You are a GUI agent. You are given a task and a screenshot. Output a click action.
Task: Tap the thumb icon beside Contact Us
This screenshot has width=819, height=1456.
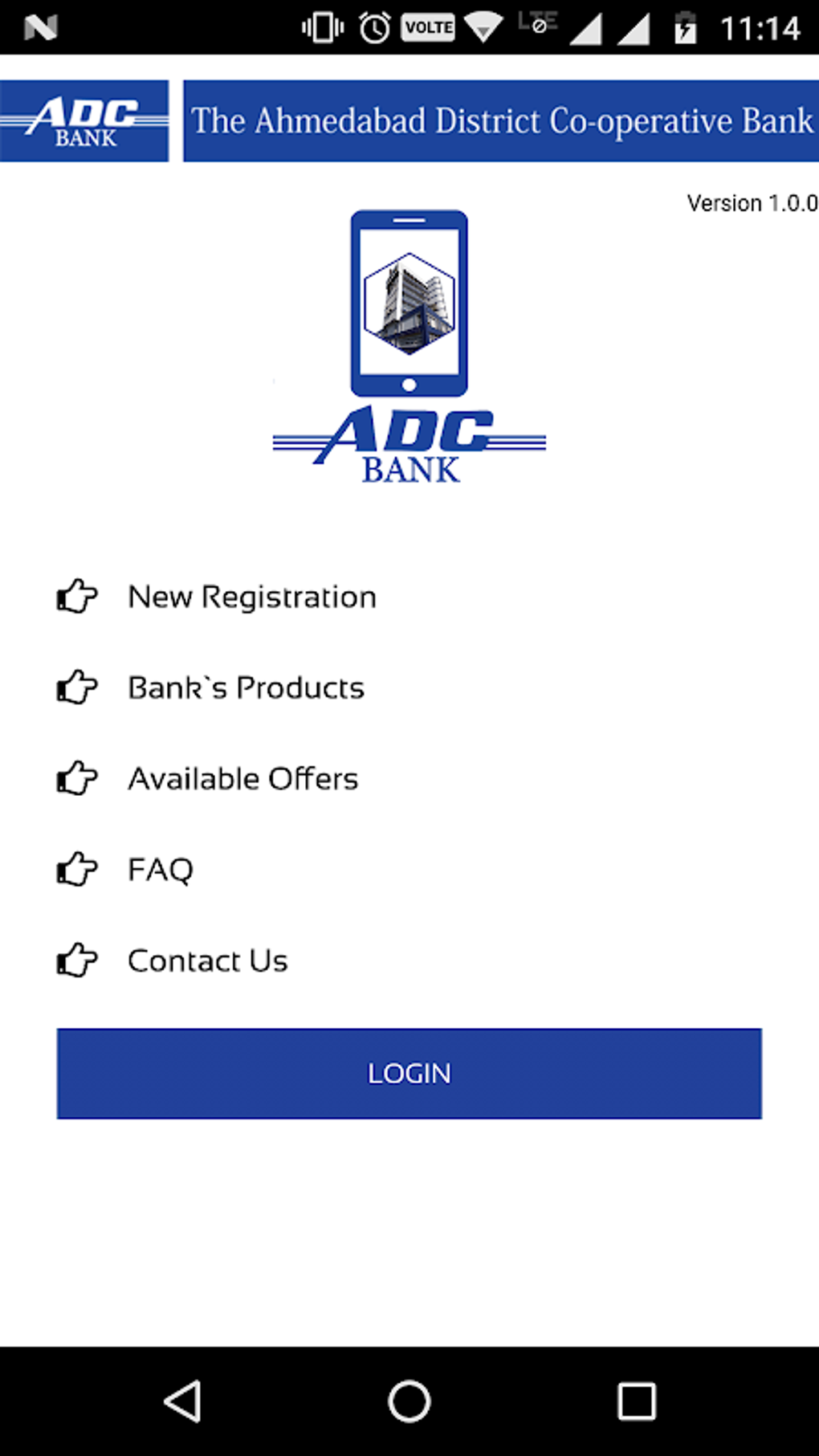[x=75, y=960]
